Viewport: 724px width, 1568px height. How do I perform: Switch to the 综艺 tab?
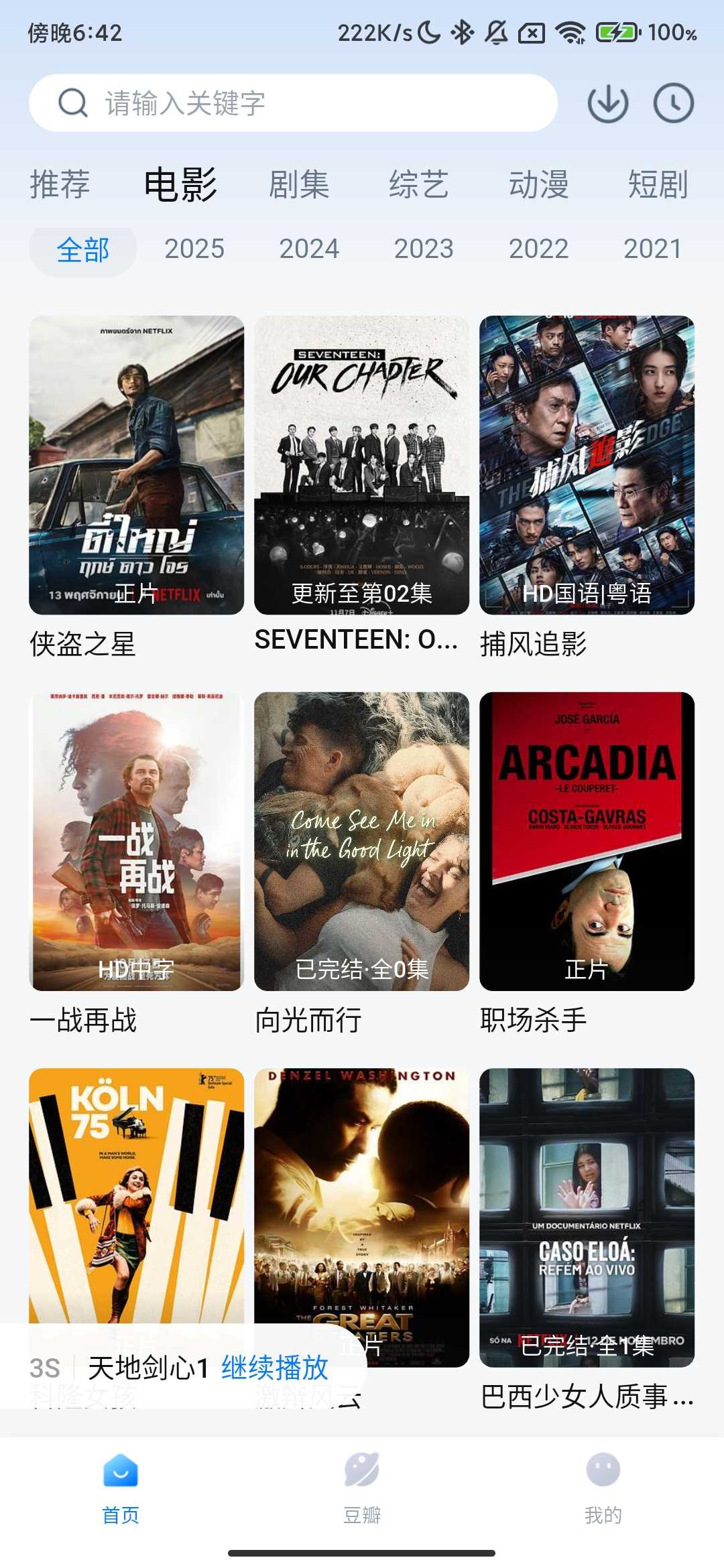pyautogui.click(x=419, y=184)
